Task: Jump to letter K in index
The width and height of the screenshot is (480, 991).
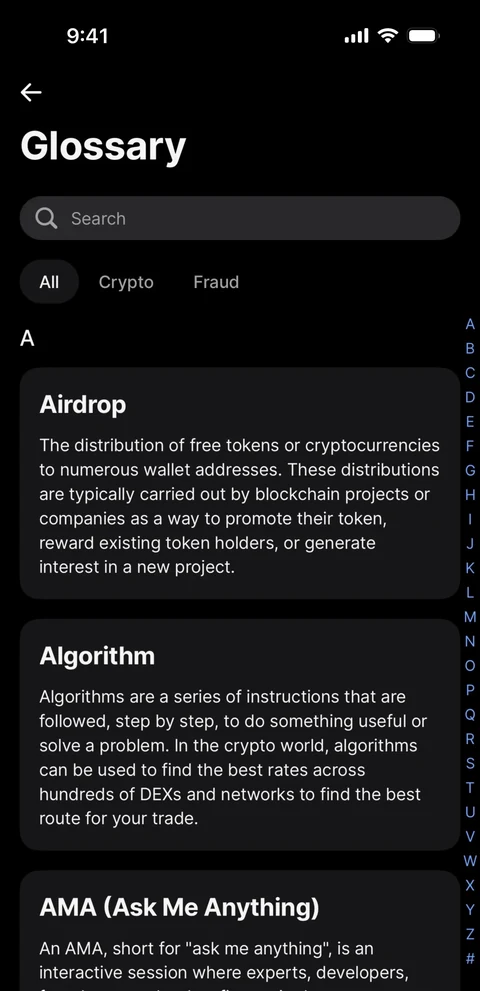Action: point(470,568)
